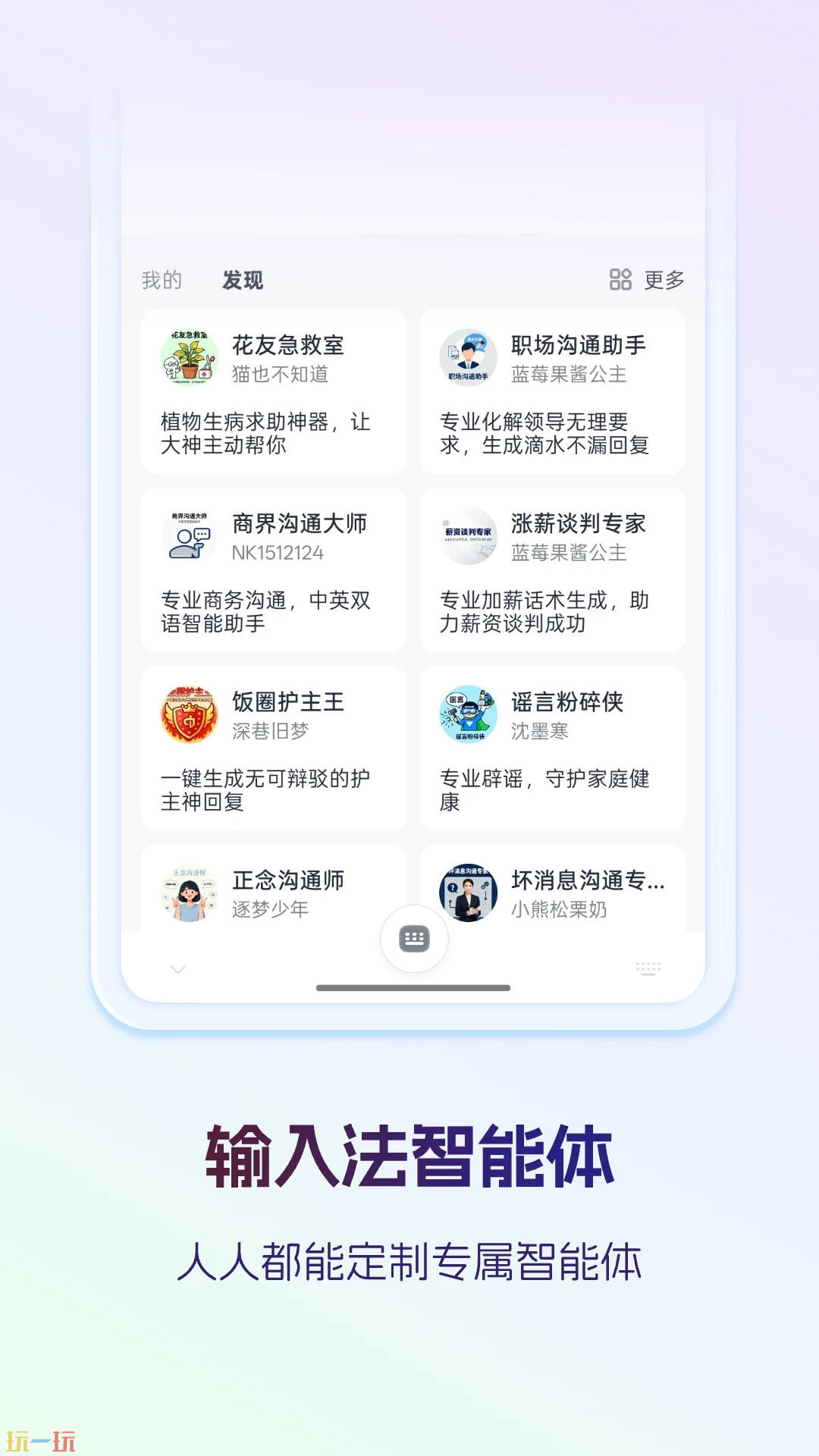Open the 谣言粉碎侠 agent card
Screen dimensions: 819x1456
click(x=551, y=749)
